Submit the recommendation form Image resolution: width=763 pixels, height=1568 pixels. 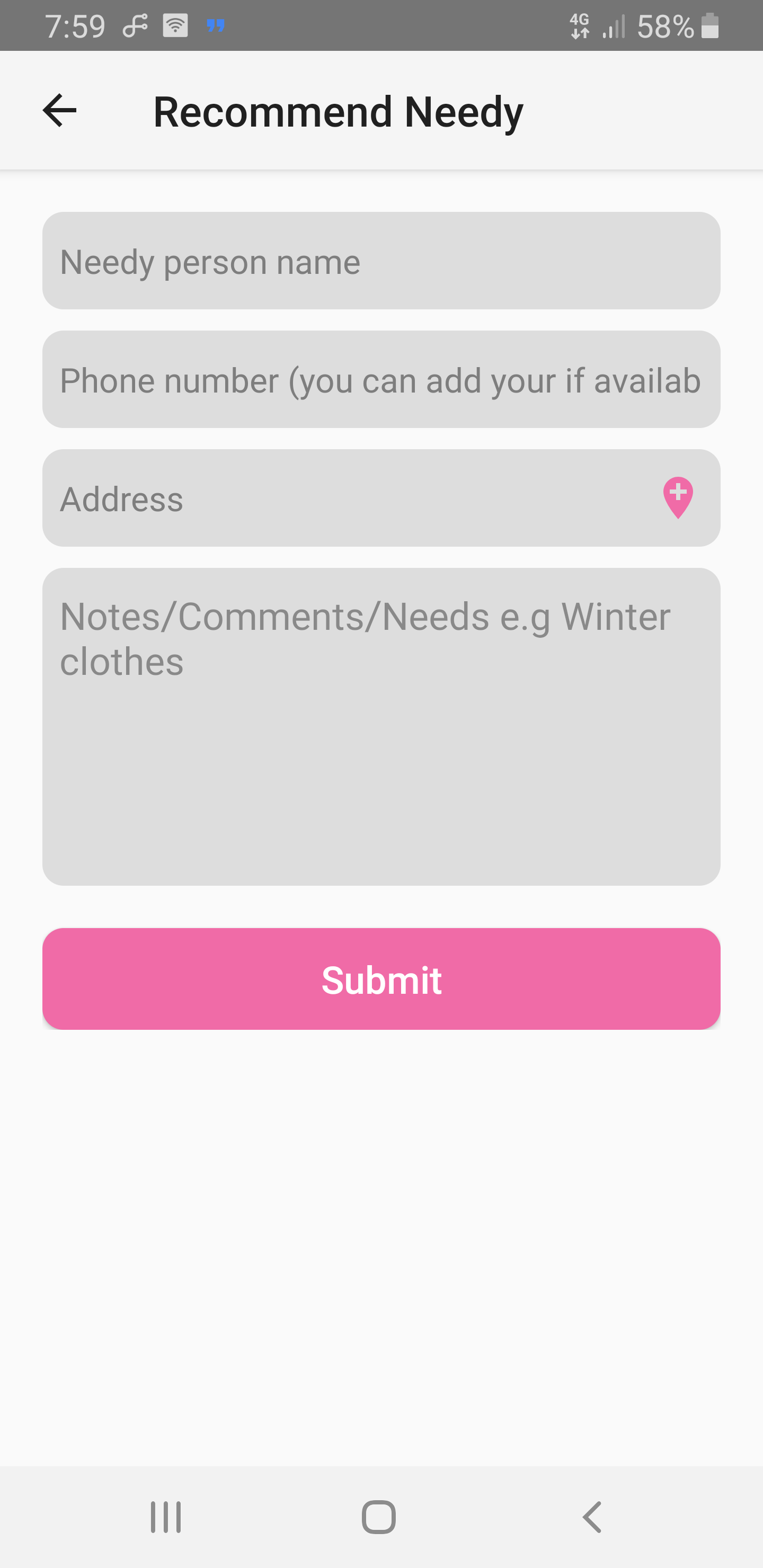(380, 979)
